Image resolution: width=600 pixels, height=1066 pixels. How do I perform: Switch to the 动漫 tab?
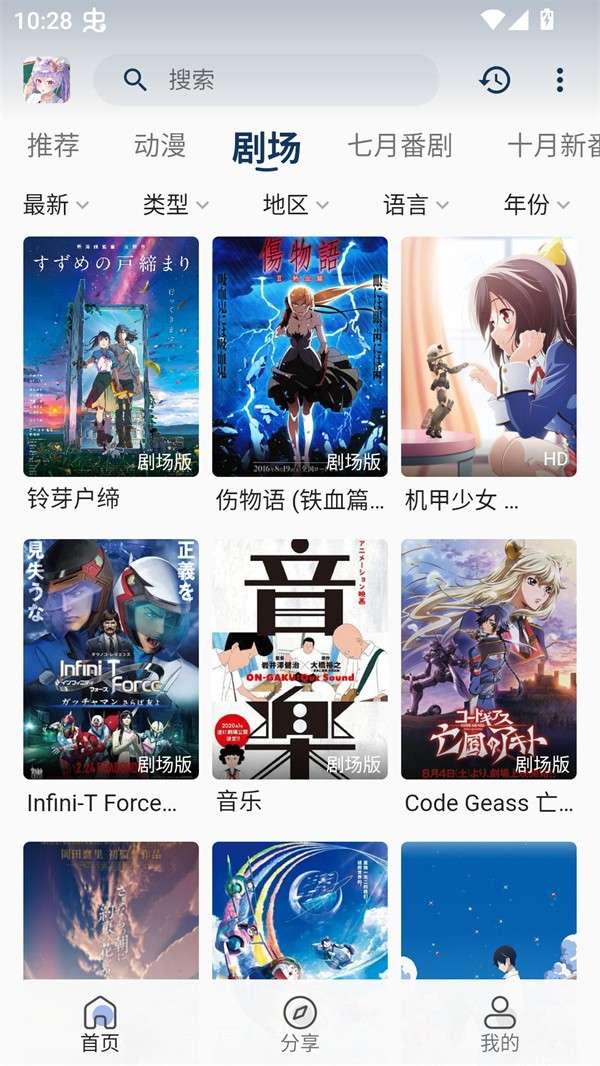160,146
